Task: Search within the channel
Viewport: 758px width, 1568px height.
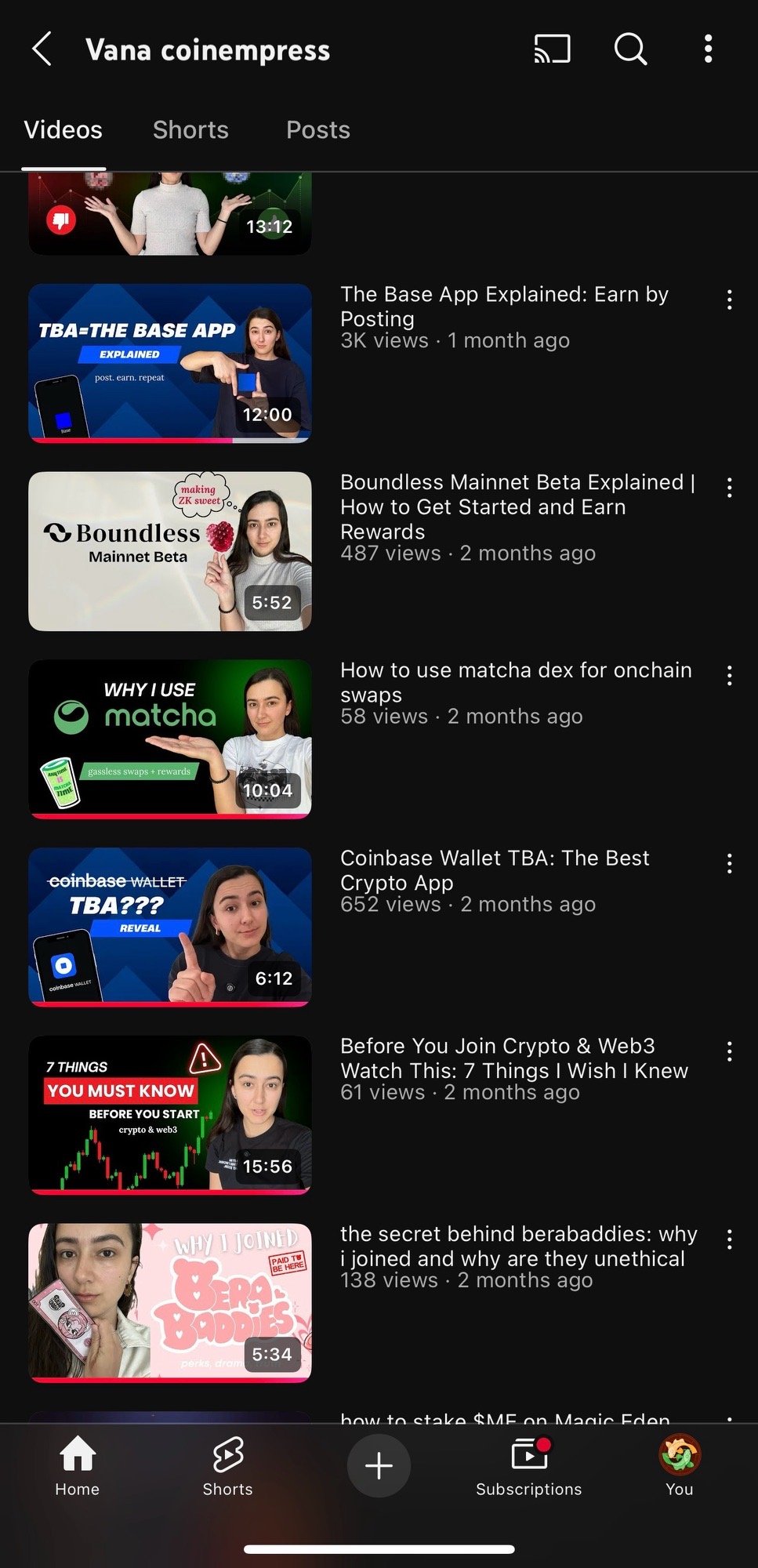Action: point(630,49)
